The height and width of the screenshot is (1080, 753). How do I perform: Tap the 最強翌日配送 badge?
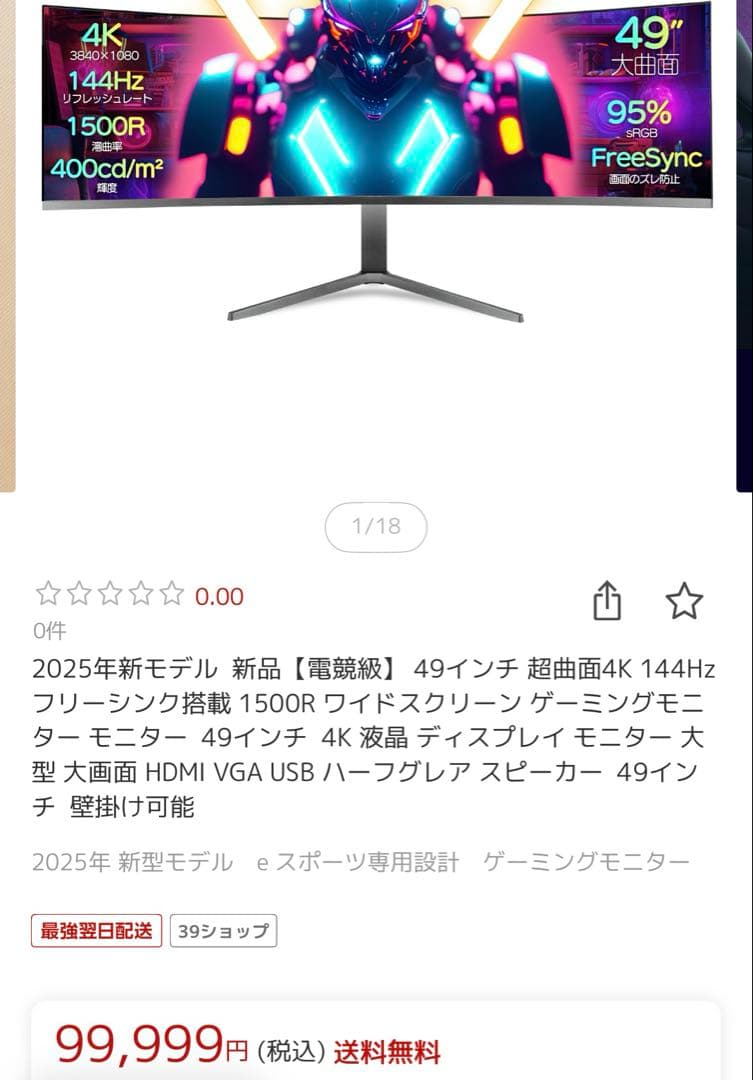coord(96,929)
